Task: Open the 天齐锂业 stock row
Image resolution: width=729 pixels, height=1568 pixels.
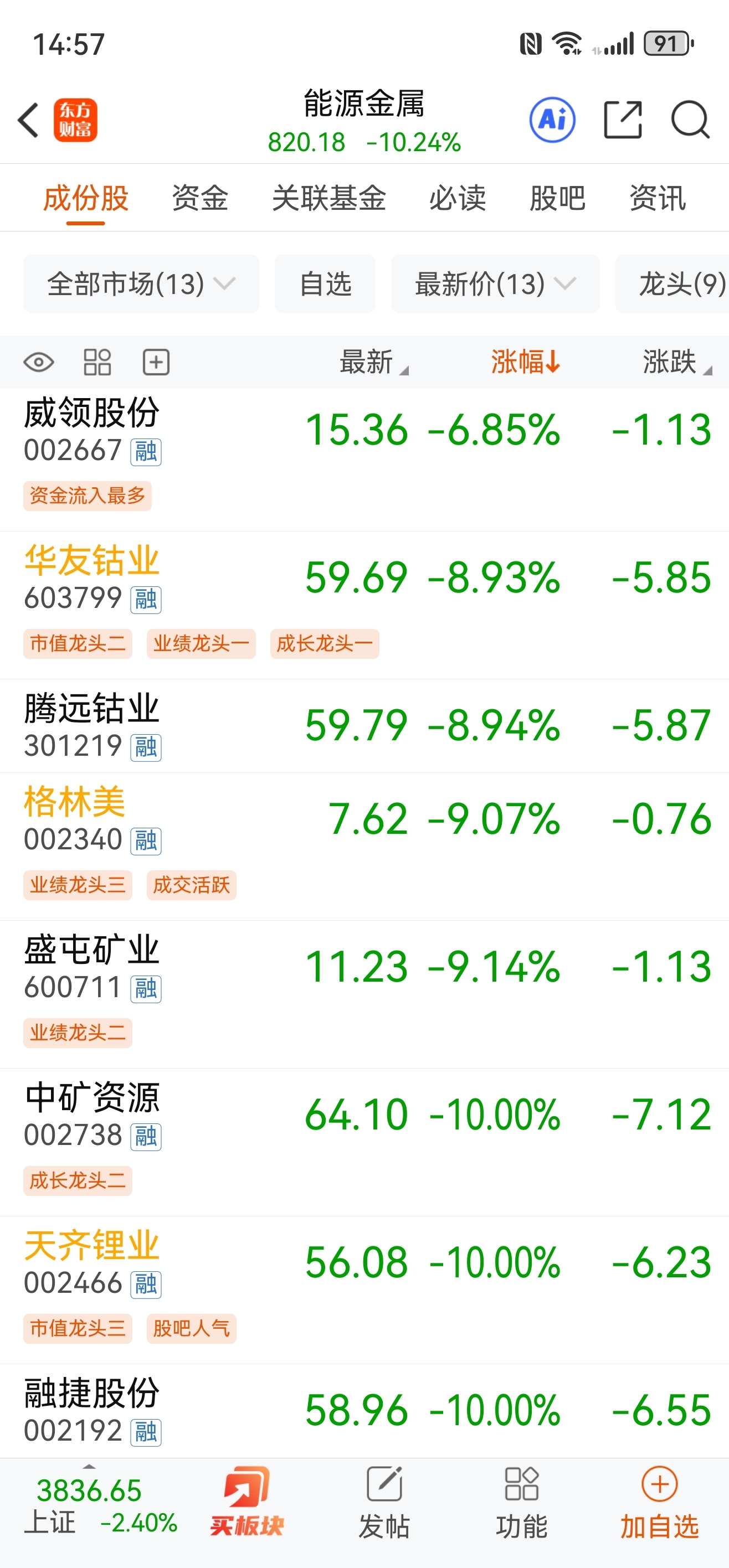Action: point(364,1290)
